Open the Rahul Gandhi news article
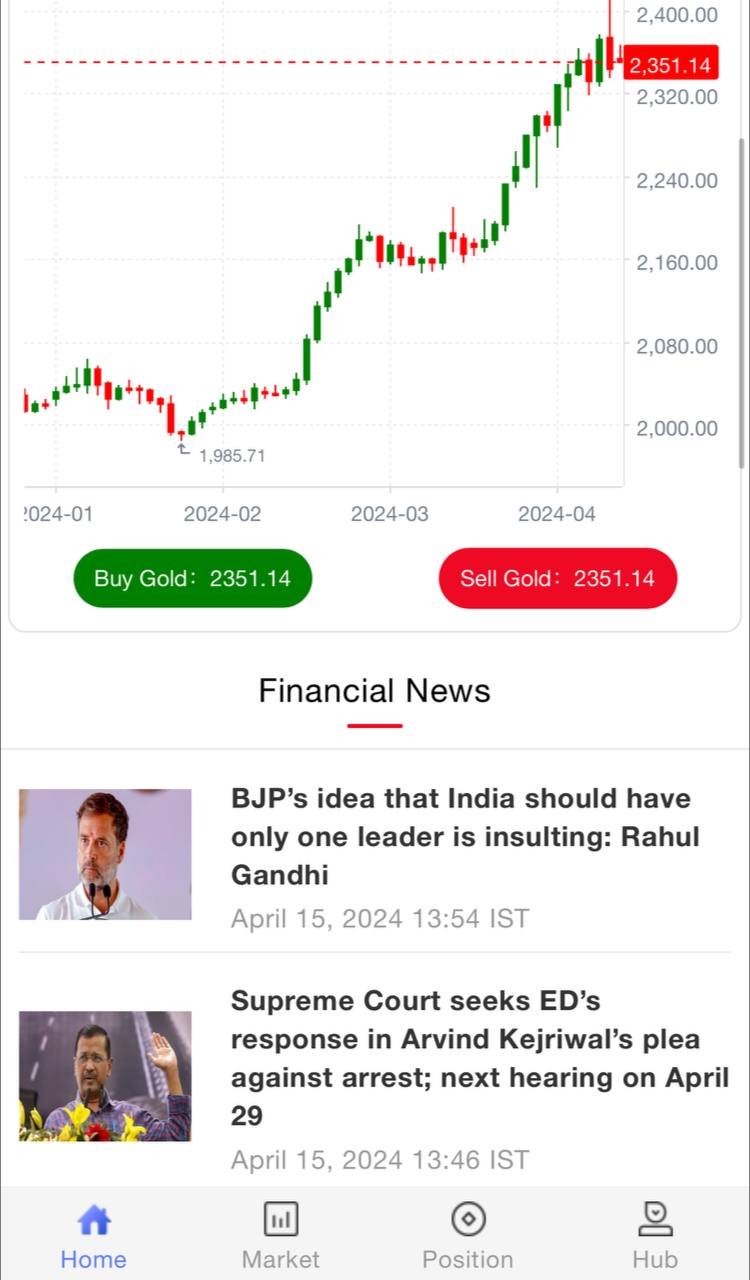 pos(464,837)
